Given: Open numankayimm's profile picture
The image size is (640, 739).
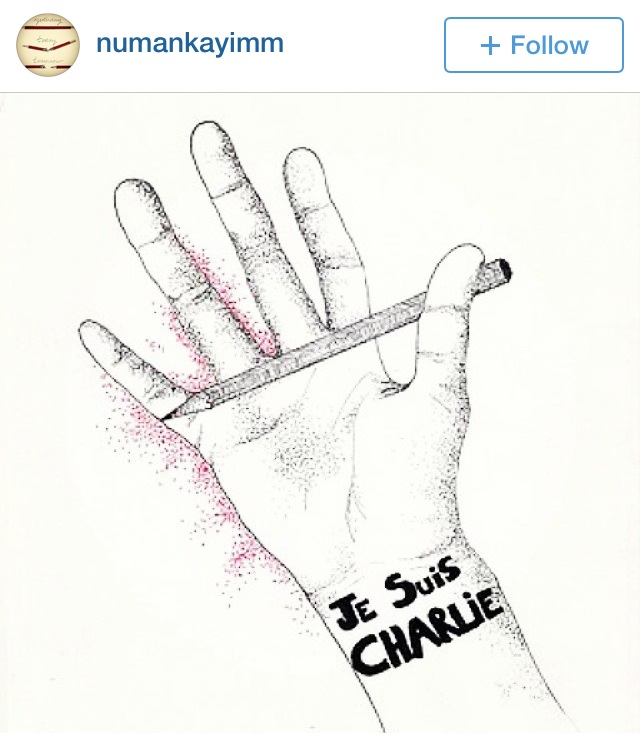Looking at the screenshot, I should 47,45.
